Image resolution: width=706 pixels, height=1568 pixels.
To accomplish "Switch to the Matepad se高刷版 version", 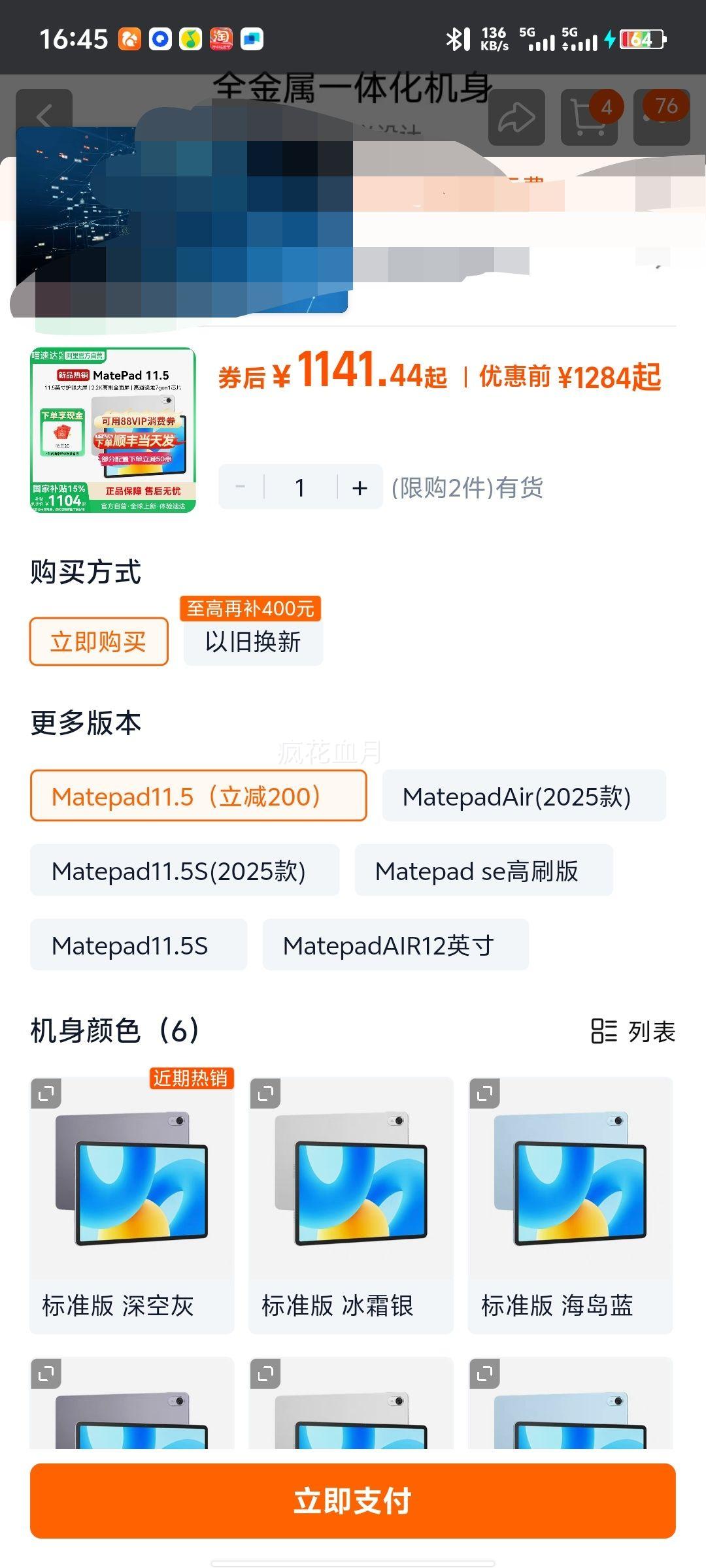I will (x=484, y=870).
